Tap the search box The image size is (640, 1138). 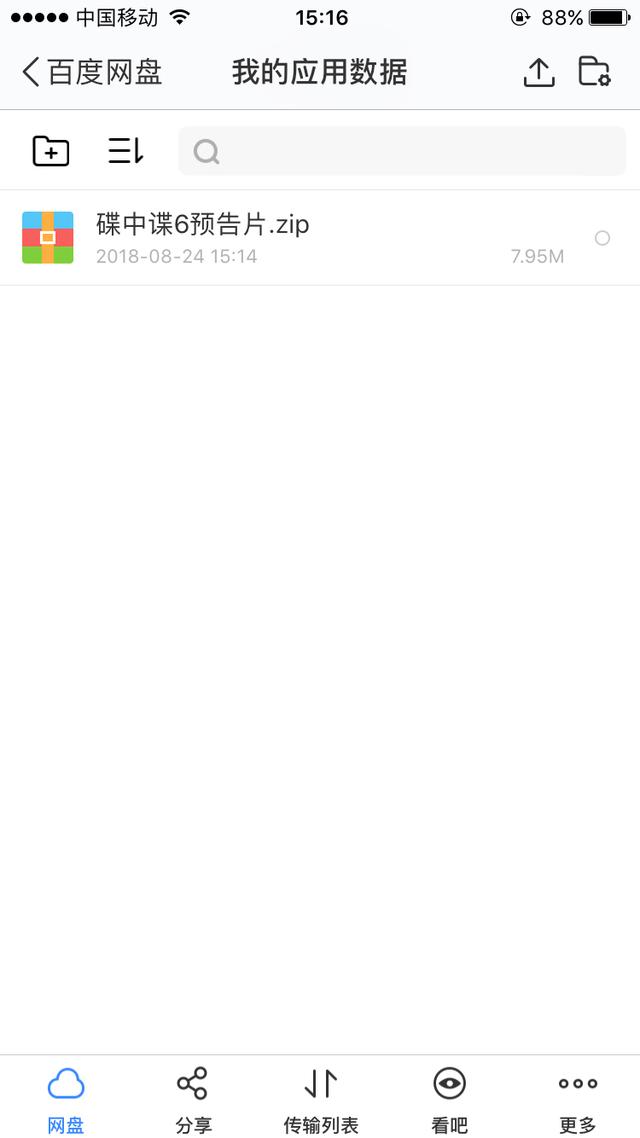click(x=400, y=151)
